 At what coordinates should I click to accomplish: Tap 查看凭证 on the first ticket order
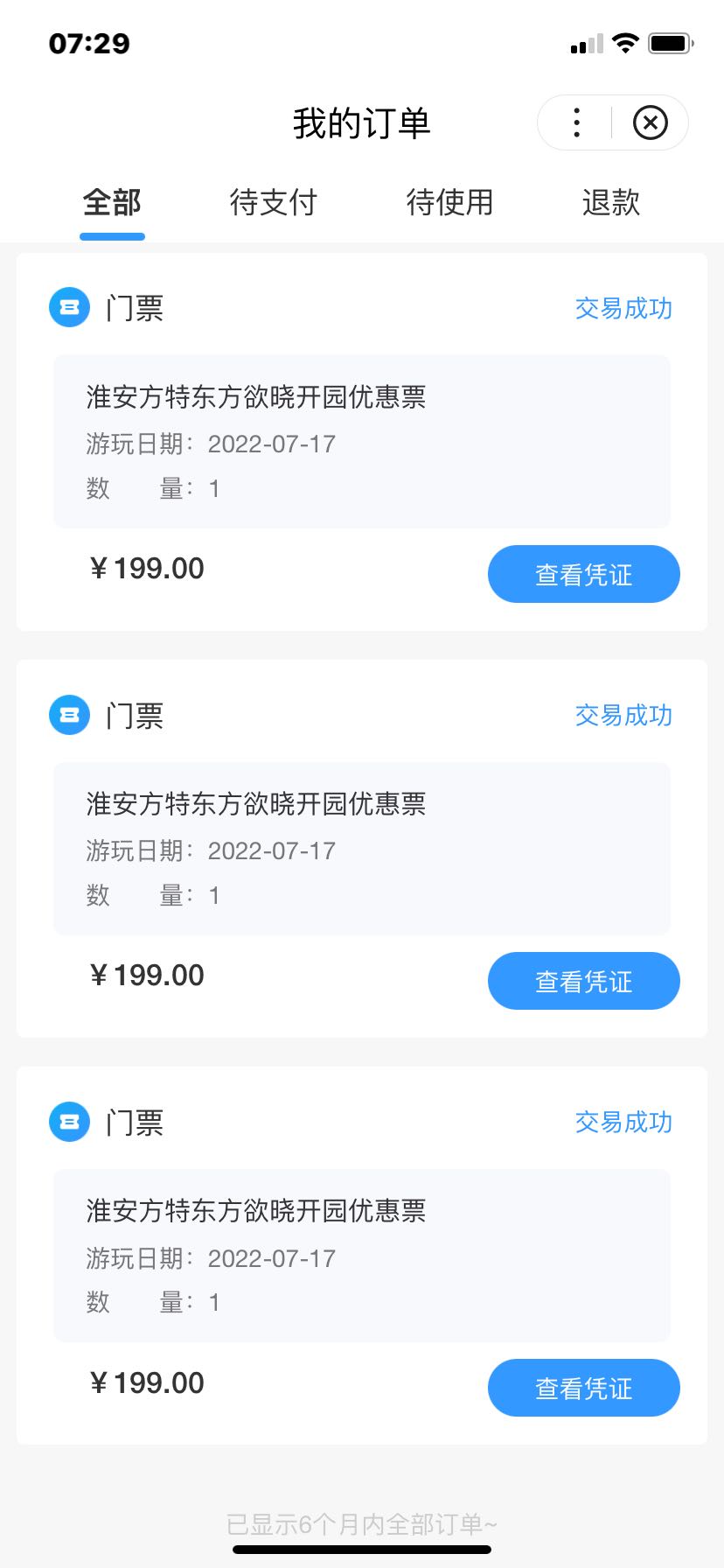[x=583, y=574]
